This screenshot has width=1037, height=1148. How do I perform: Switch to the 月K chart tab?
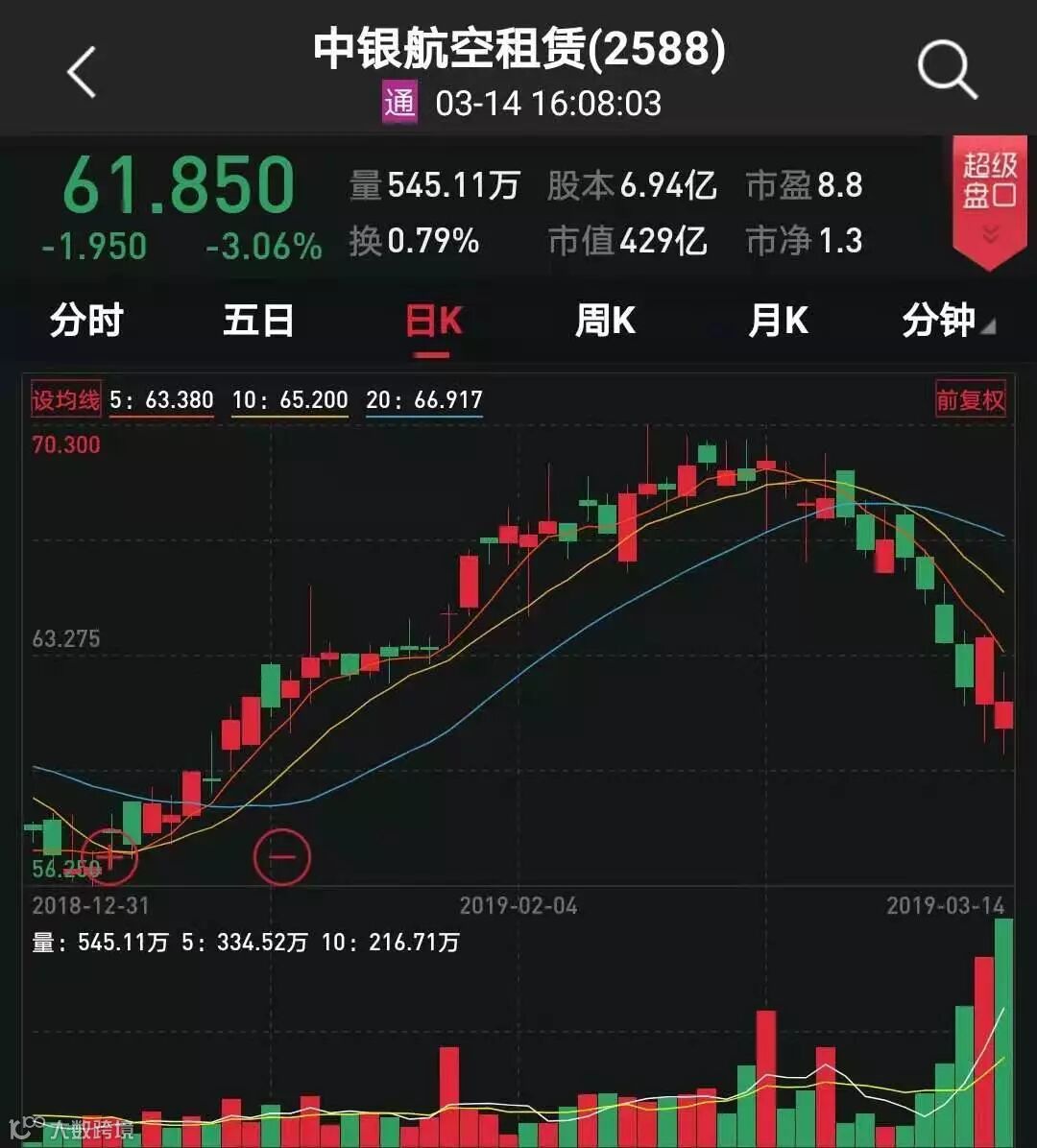(778, 321)
